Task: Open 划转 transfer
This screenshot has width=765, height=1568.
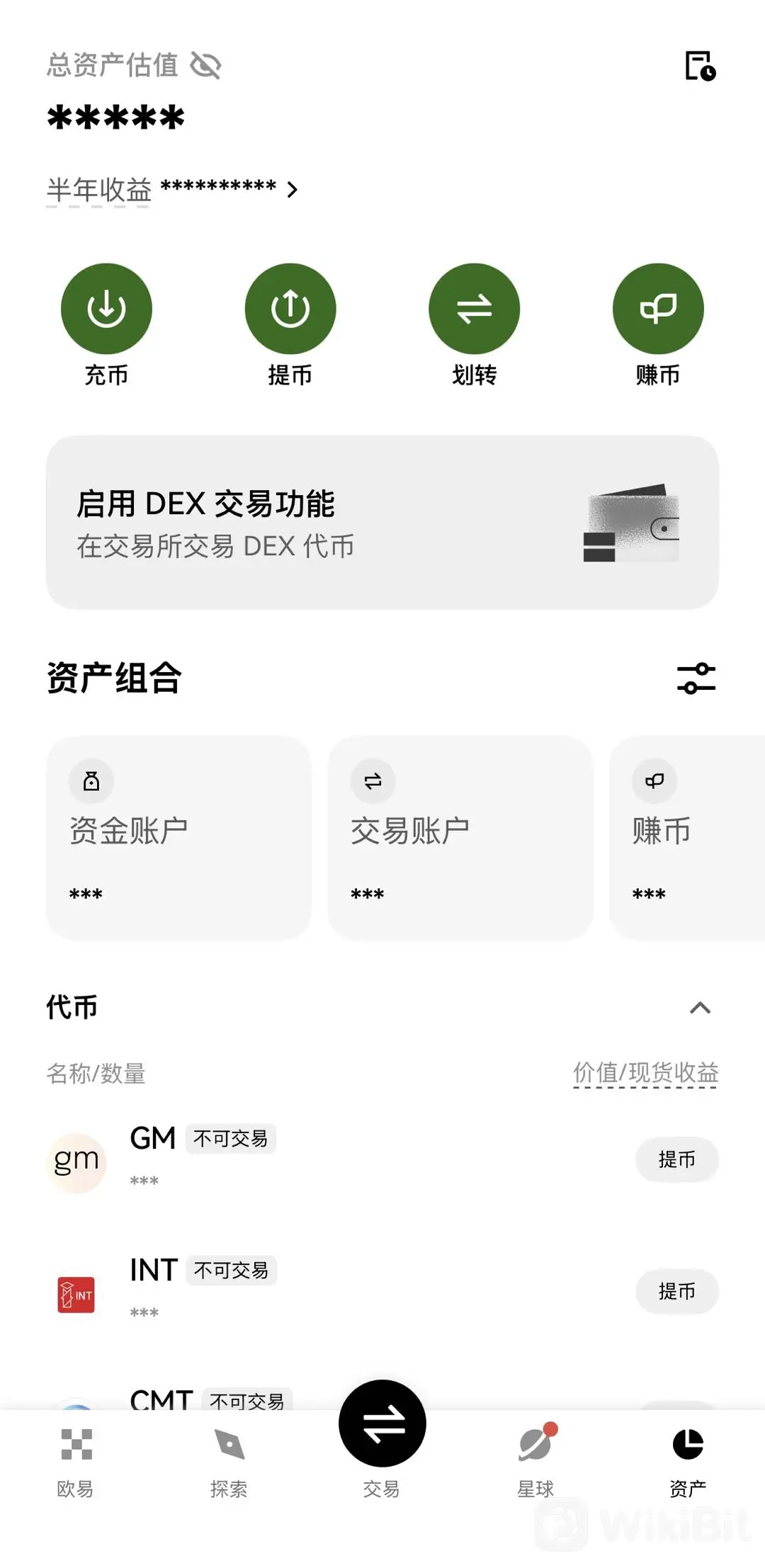Action: click(475, 309)
